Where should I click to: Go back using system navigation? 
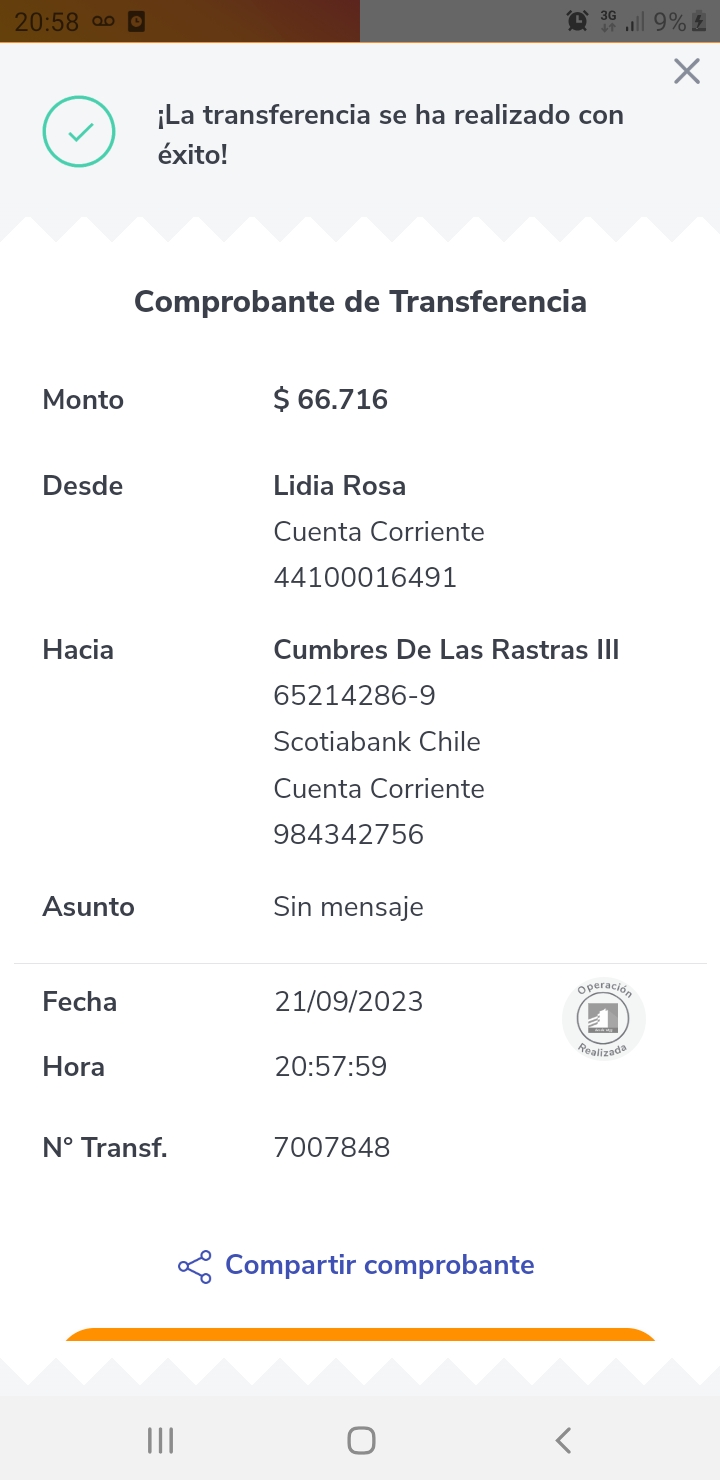tap(563, 1440)
